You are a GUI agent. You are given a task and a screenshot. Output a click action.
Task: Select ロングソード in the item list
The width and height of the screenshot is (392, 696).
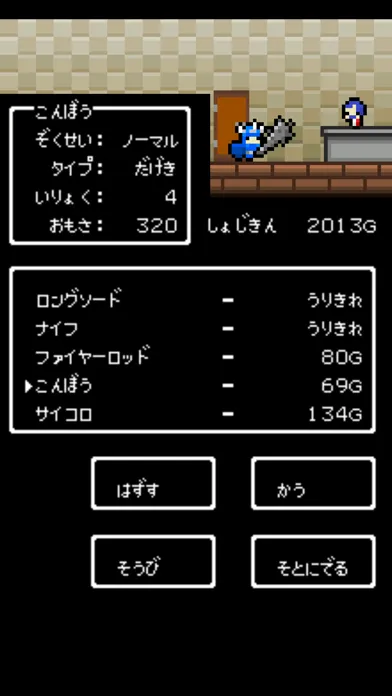point(193,301)
